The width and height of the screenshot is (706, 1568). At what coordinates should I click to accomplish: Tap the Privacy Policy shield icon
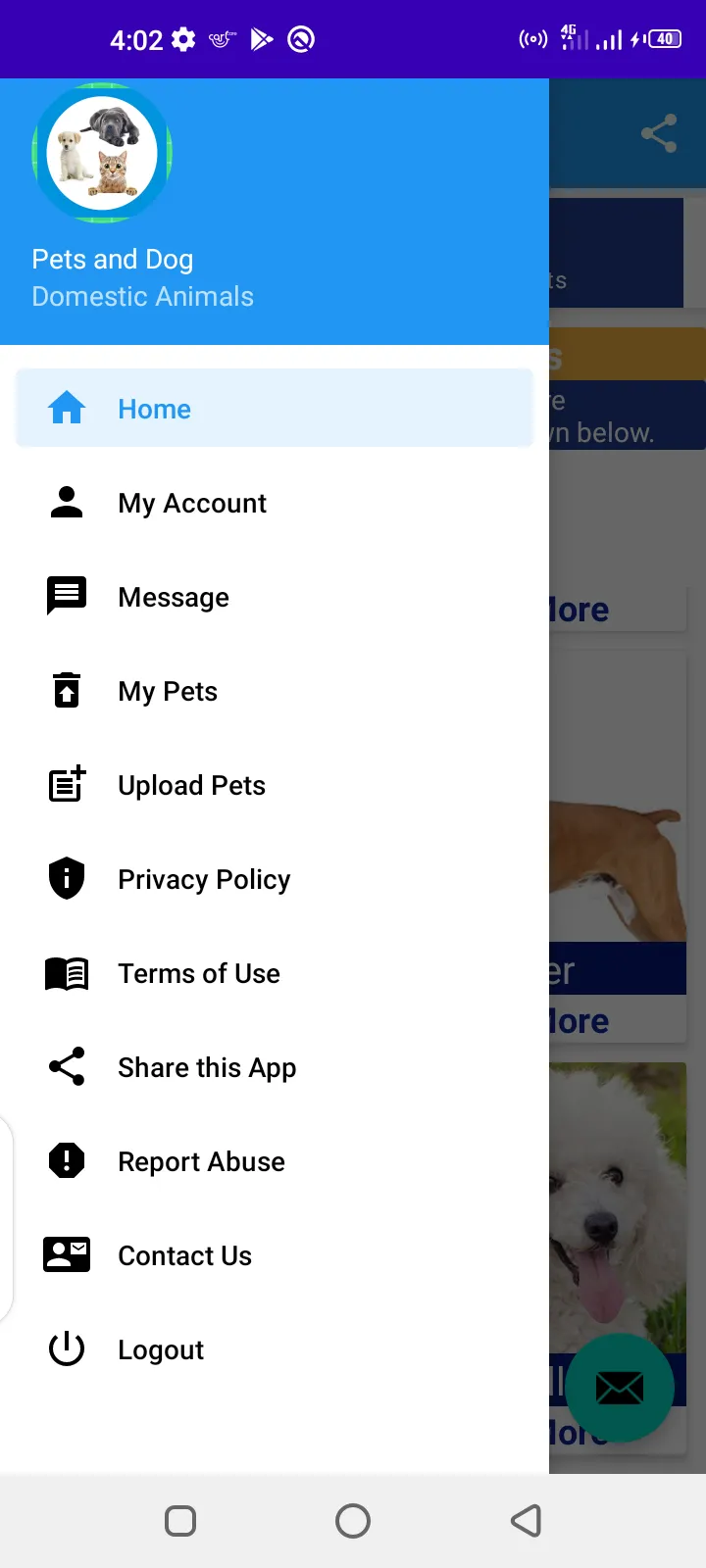tap(66, 878)
